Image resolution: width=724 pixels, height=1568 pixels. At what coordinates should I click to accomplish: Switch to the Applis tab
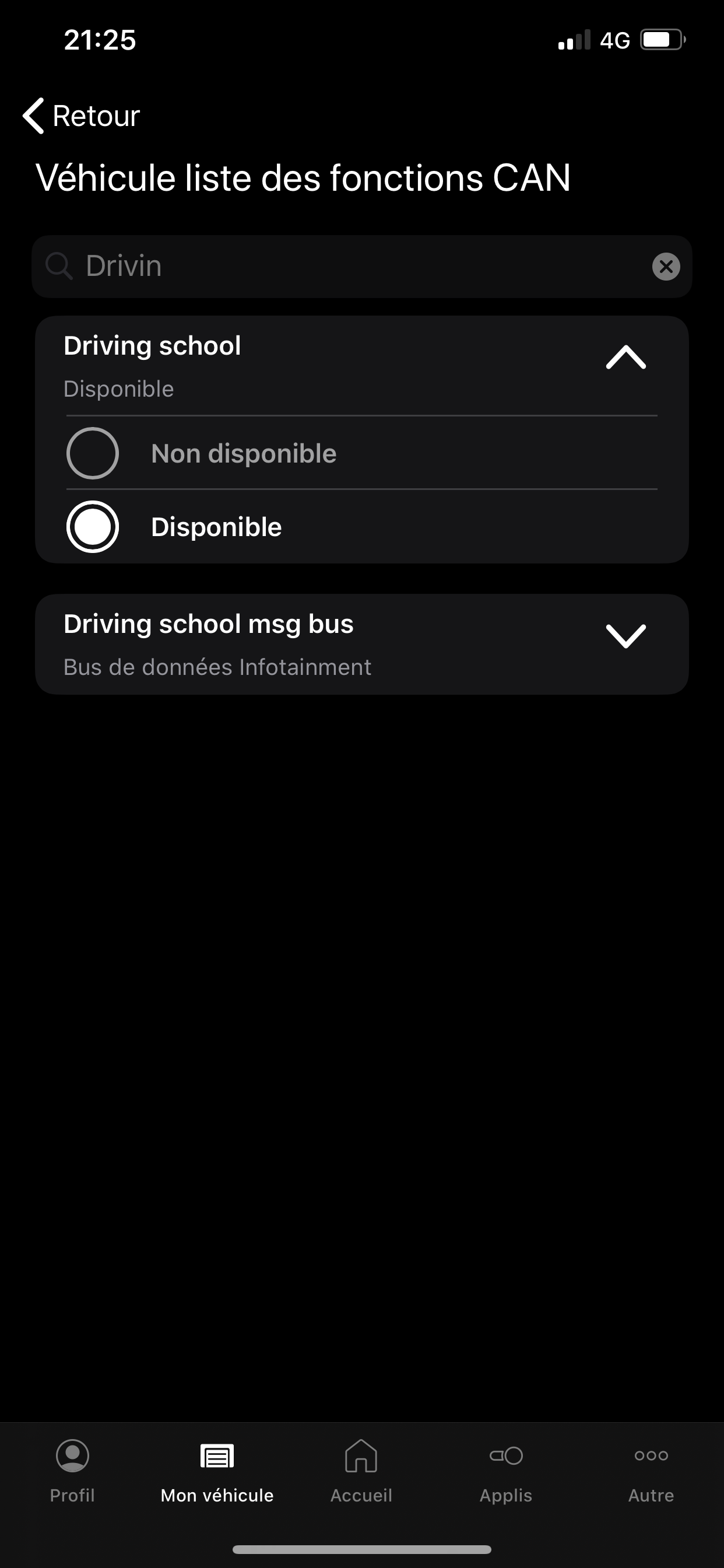(505, 1471)
